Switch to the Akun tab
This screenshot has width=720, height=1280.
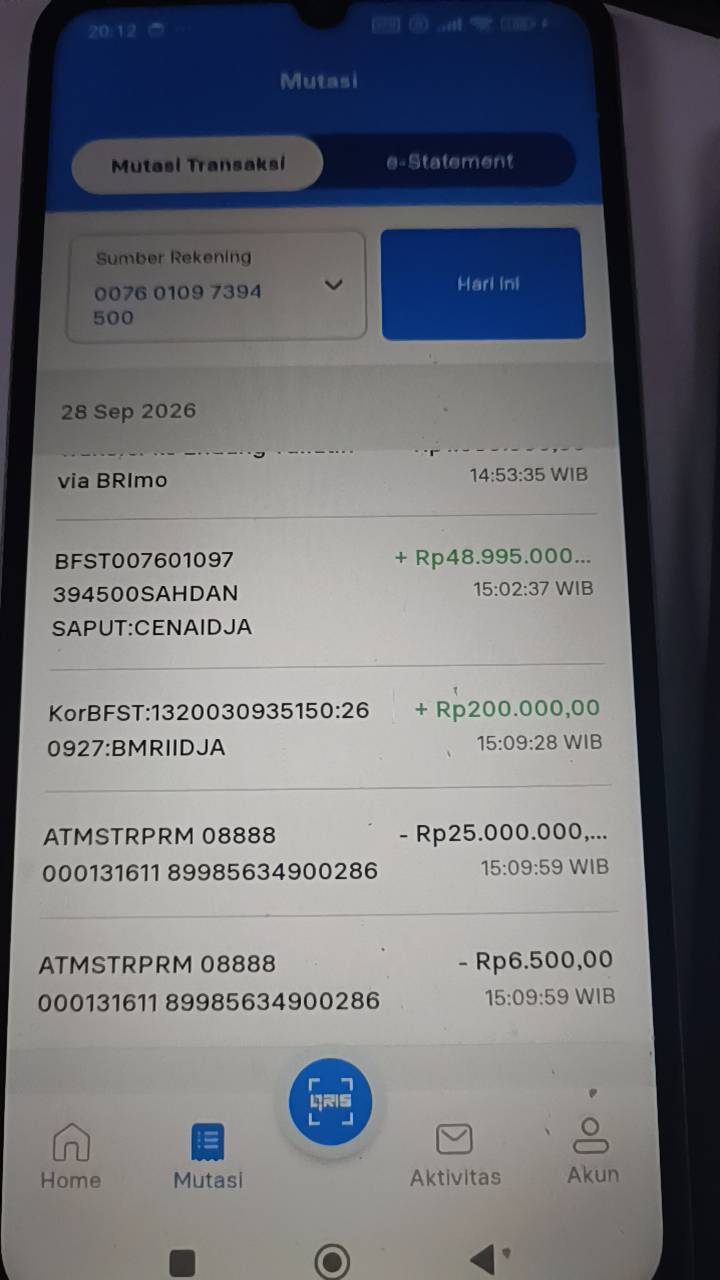592,1150
